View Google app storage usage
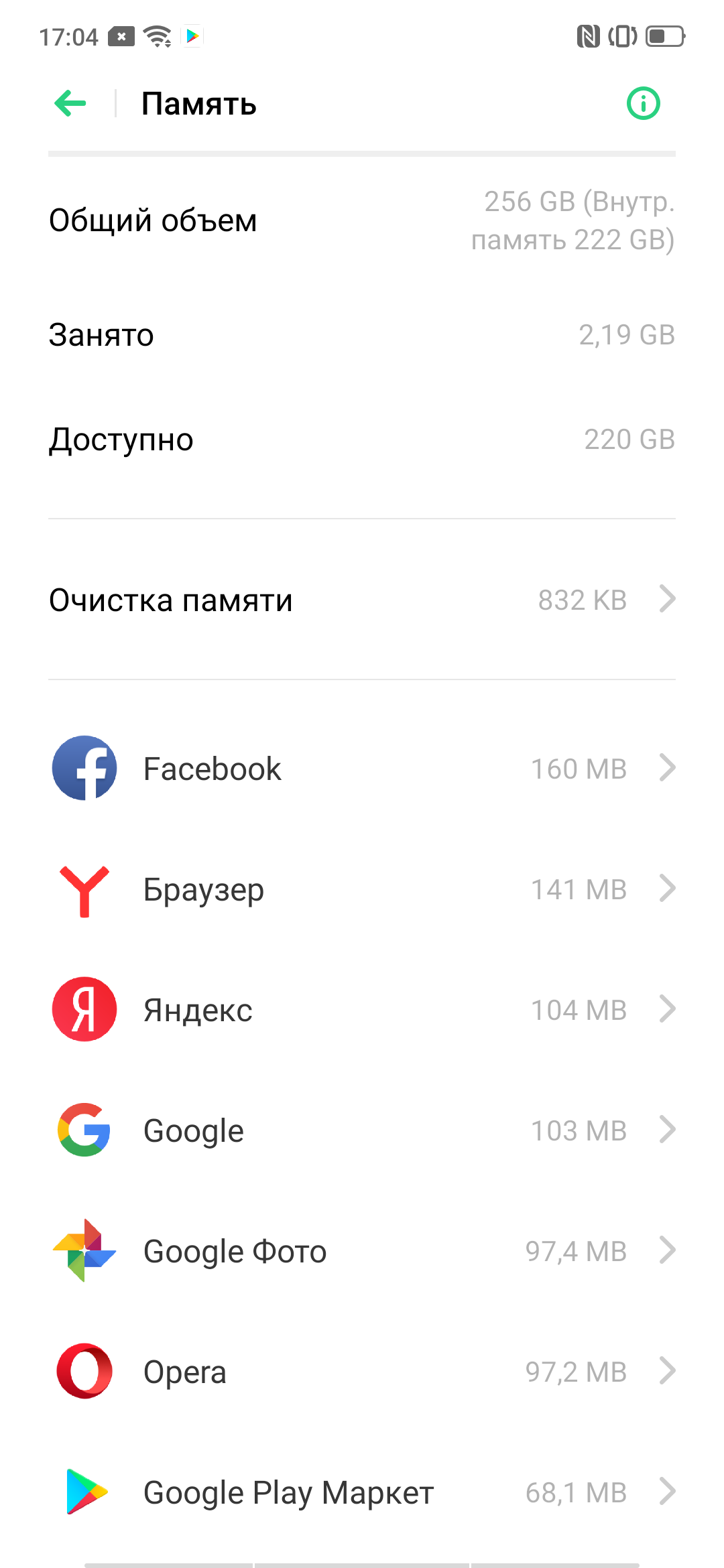Viewport: 724px width, 1568px height. pyautogui.click(x=362, y=1130)
